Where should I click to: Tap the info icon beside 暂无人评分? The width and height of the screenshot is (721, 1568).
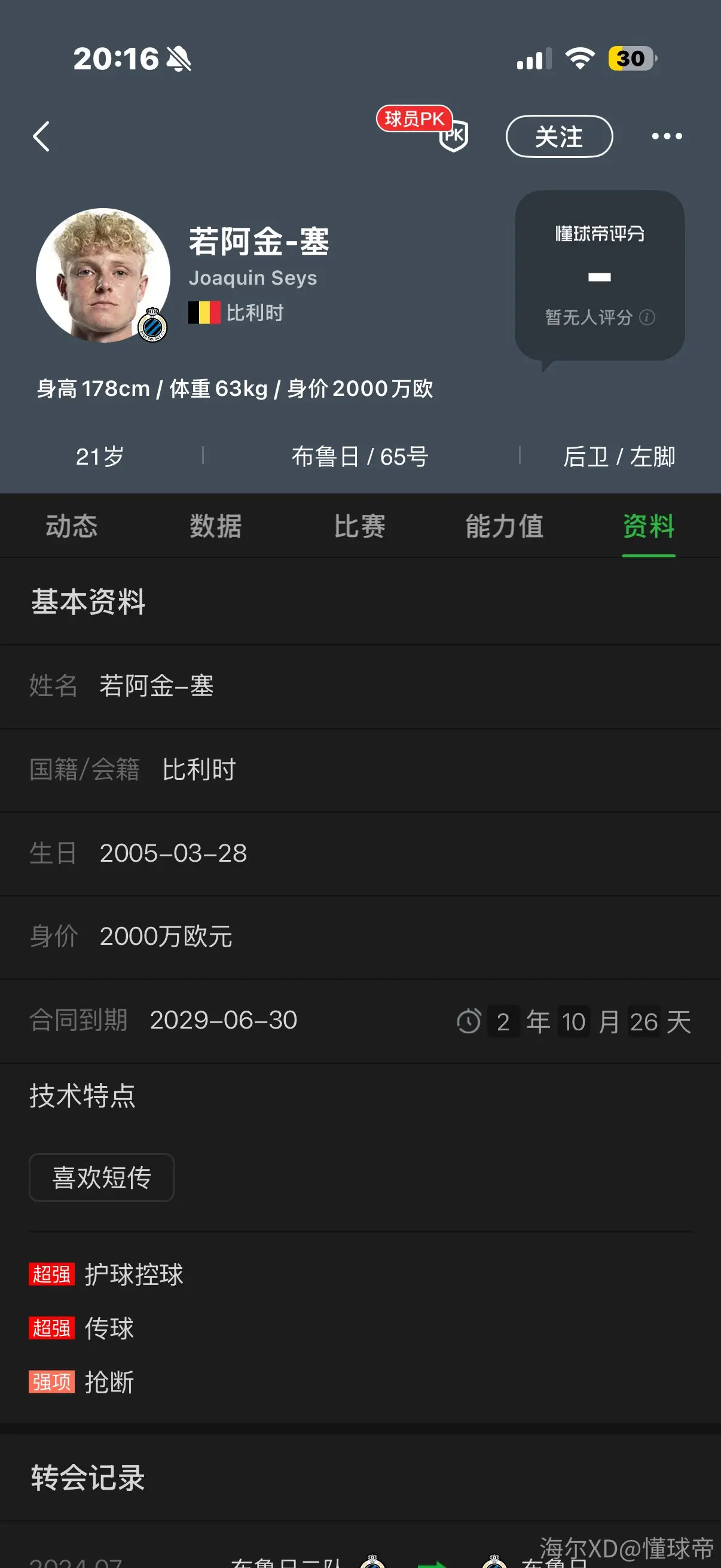[x=647, y=317]
